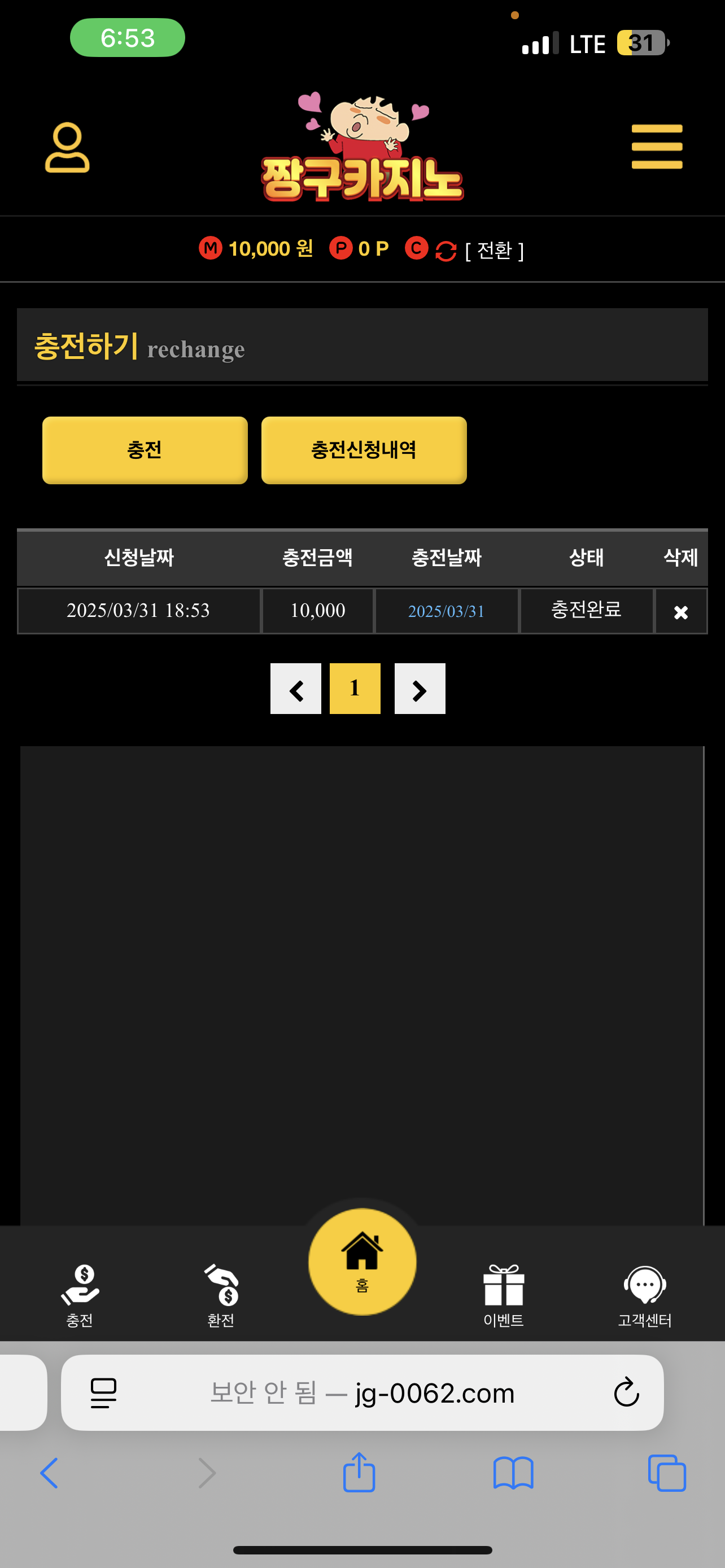Open 고객센터 customer support
Screen dimensions: 725x1568
645,1295
